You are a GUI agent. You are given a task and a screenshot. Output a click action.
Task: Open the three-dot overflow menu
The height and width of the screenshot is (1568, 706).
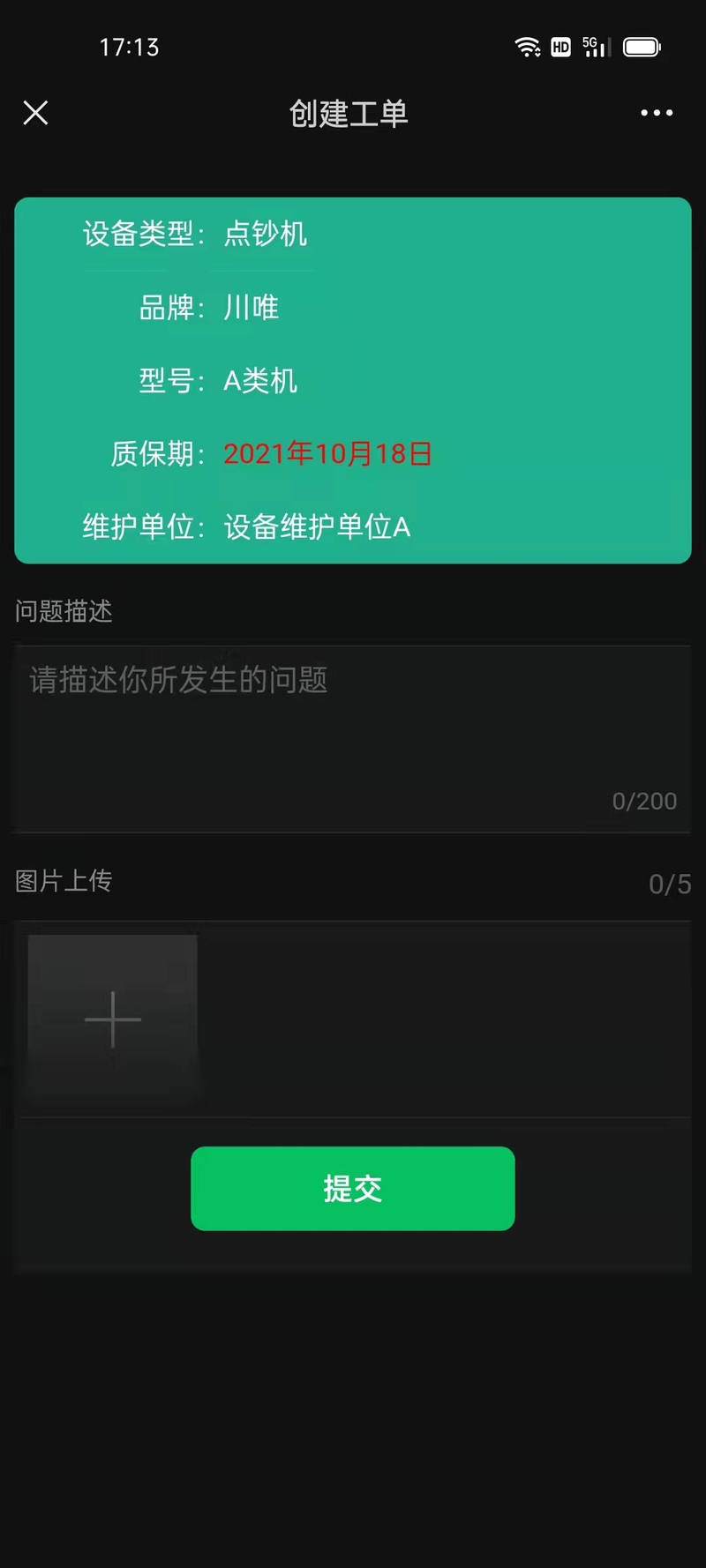(657, 113)
